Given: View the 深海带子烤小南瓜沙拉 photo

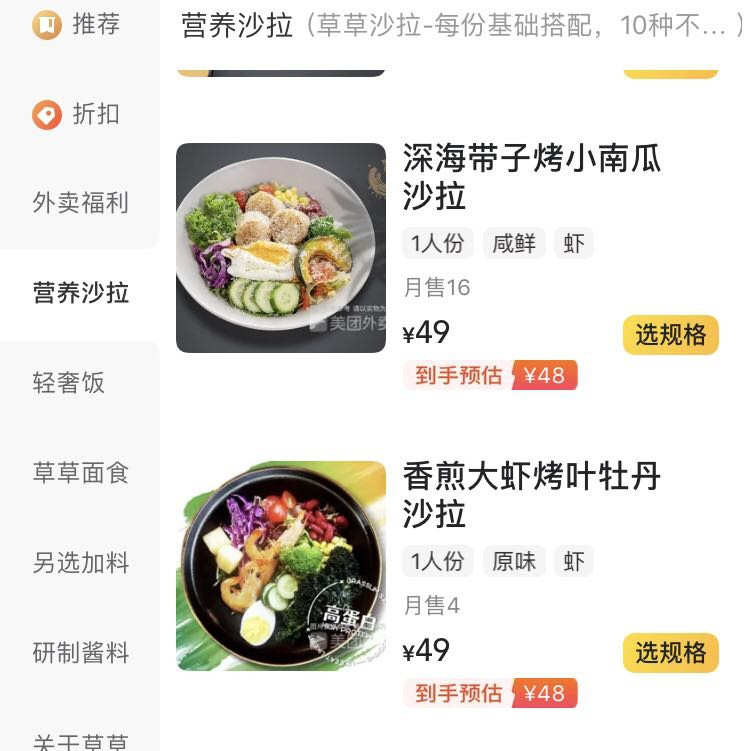Looking at the screenshot, I should pyautogui.click(x=281, y=248).
